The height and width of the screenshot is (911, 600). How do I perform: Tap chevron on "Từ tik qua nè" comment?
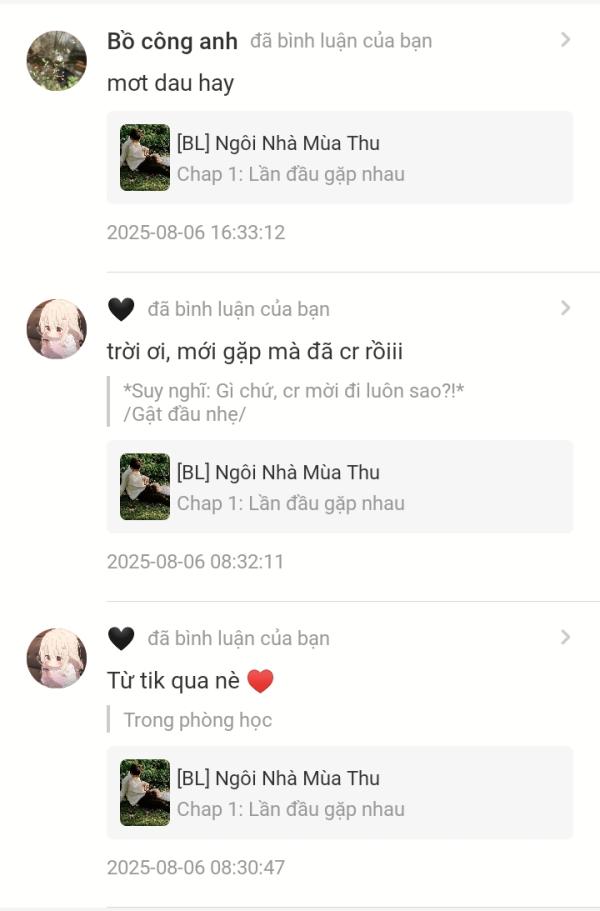(565, 637)
